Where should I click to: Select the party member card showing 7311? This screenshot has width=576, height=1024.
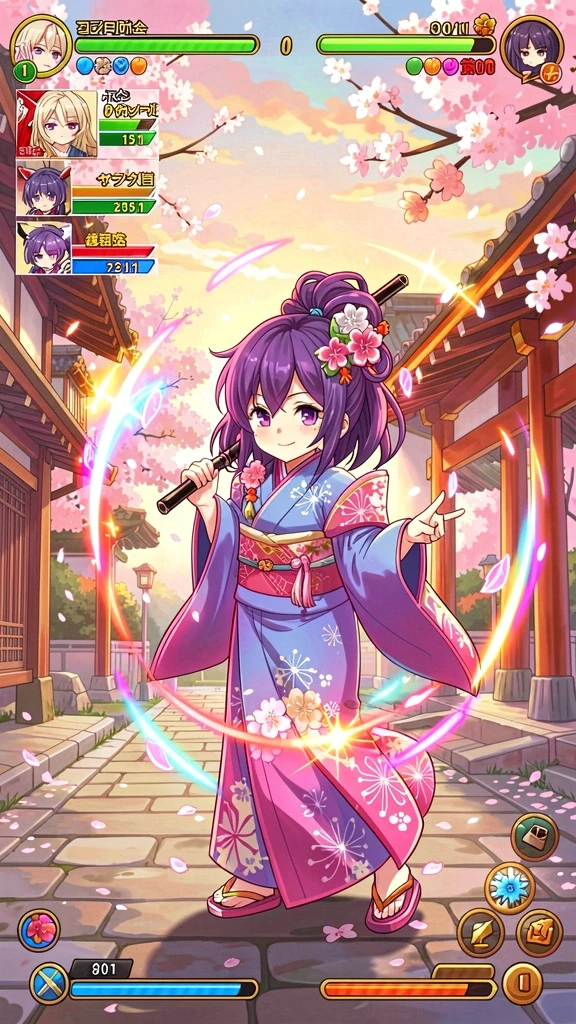pyautogui.click(x=87, y=248)
